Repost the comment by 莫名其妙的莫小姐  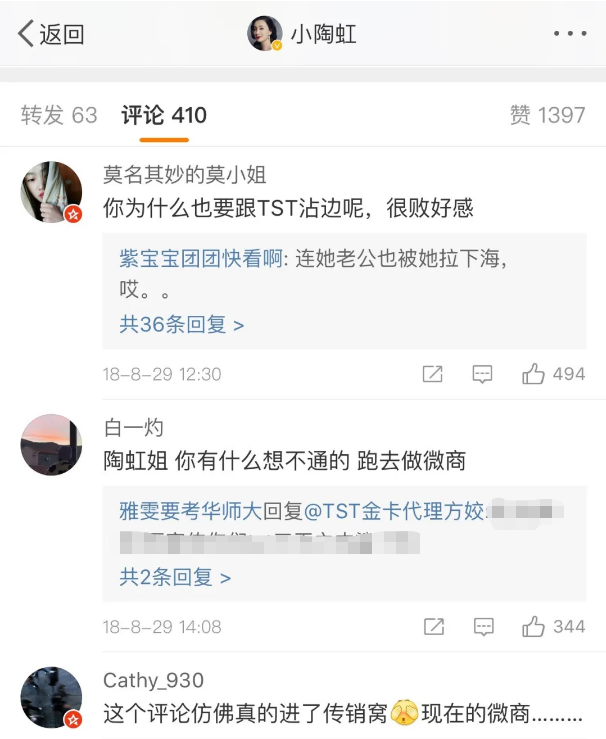click(432, 374)
